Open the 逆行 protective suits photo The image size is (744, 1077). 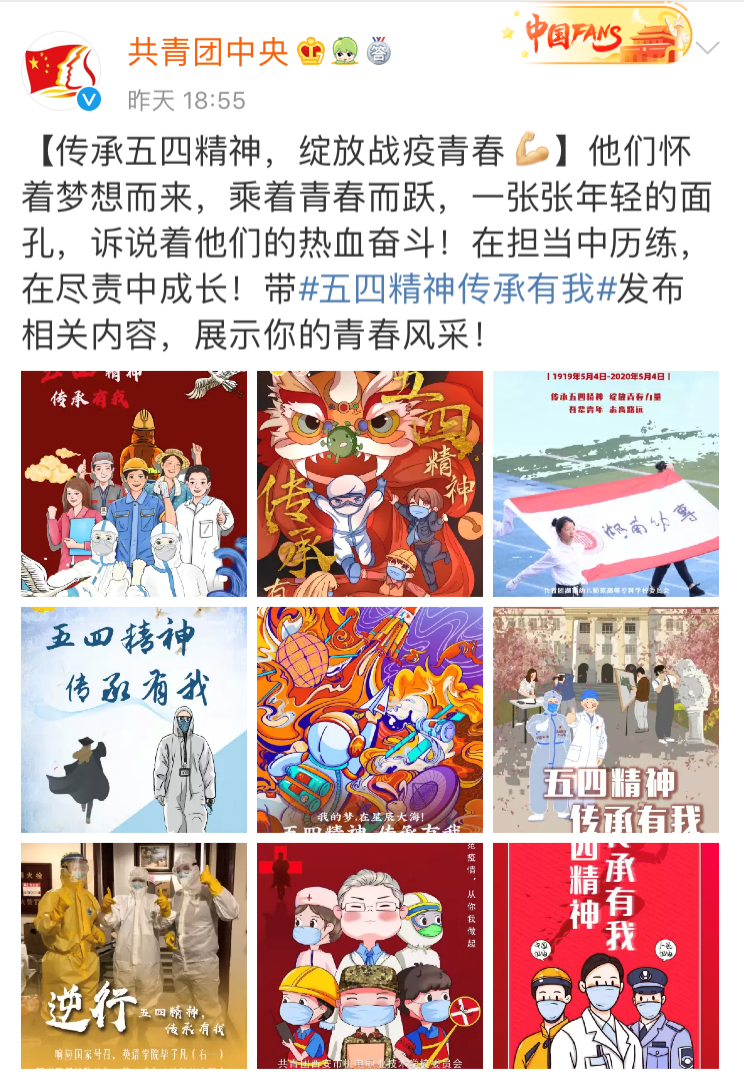134,956
